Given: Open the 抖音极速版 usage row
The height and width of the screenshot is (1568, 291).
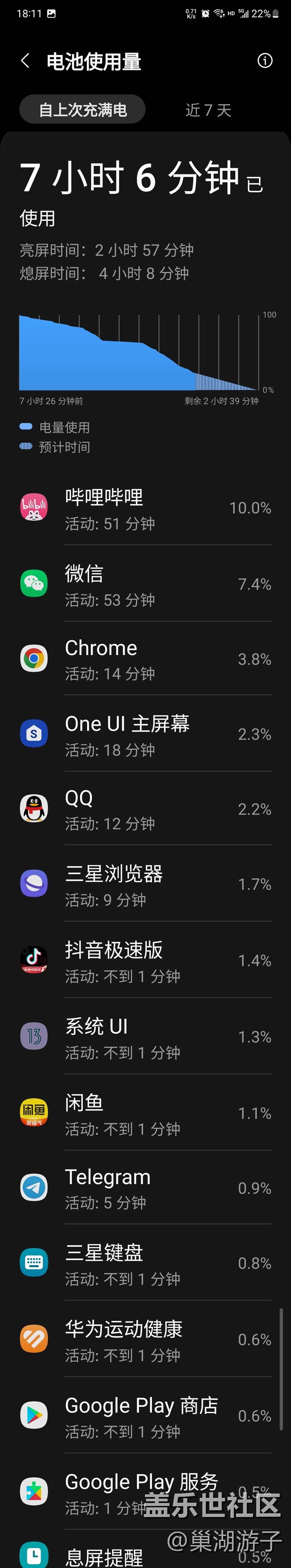Looking at the screenshot, I should pos(145,961).
